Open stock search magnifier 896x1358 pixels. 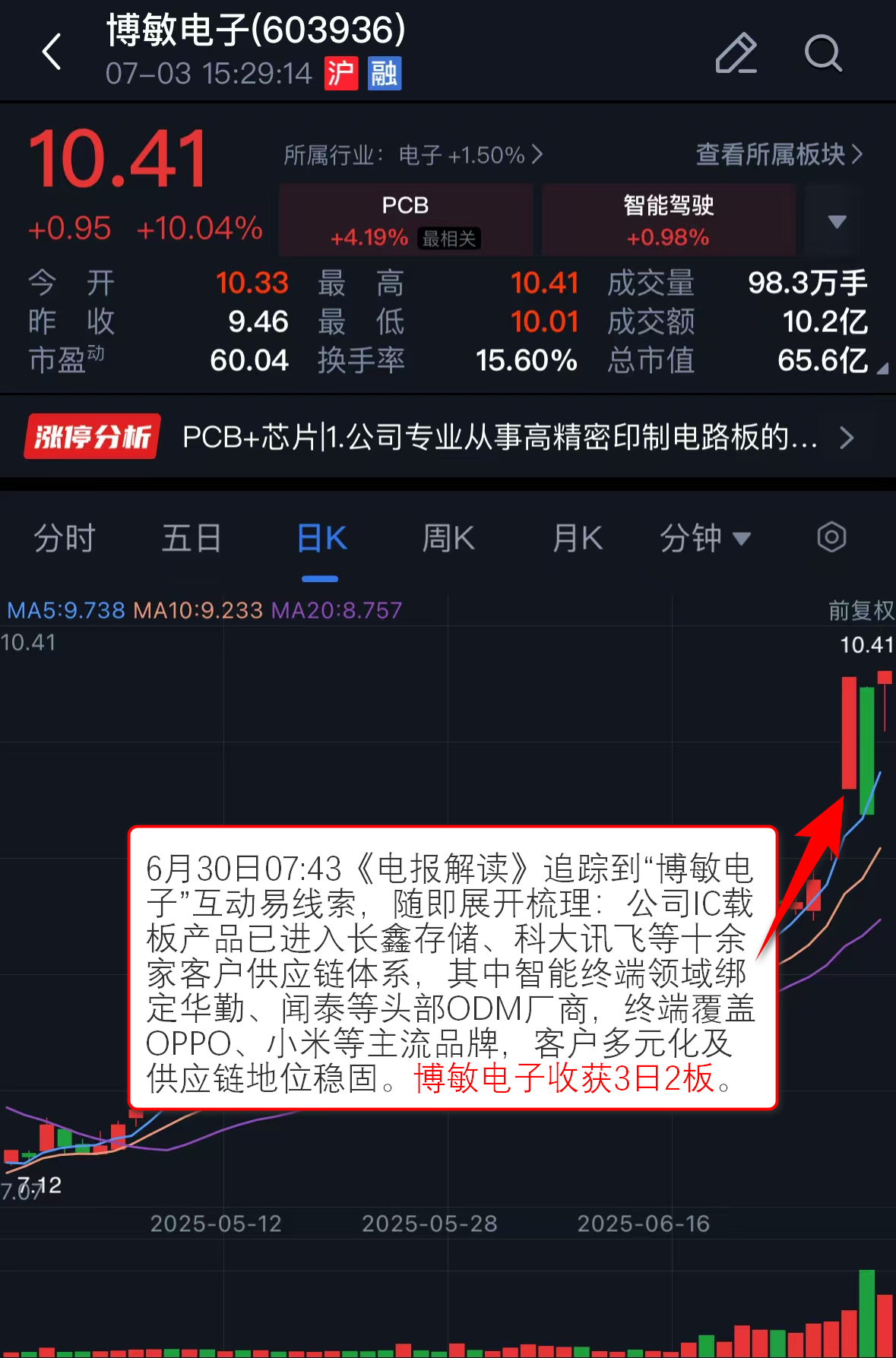(x=823, y=53)
